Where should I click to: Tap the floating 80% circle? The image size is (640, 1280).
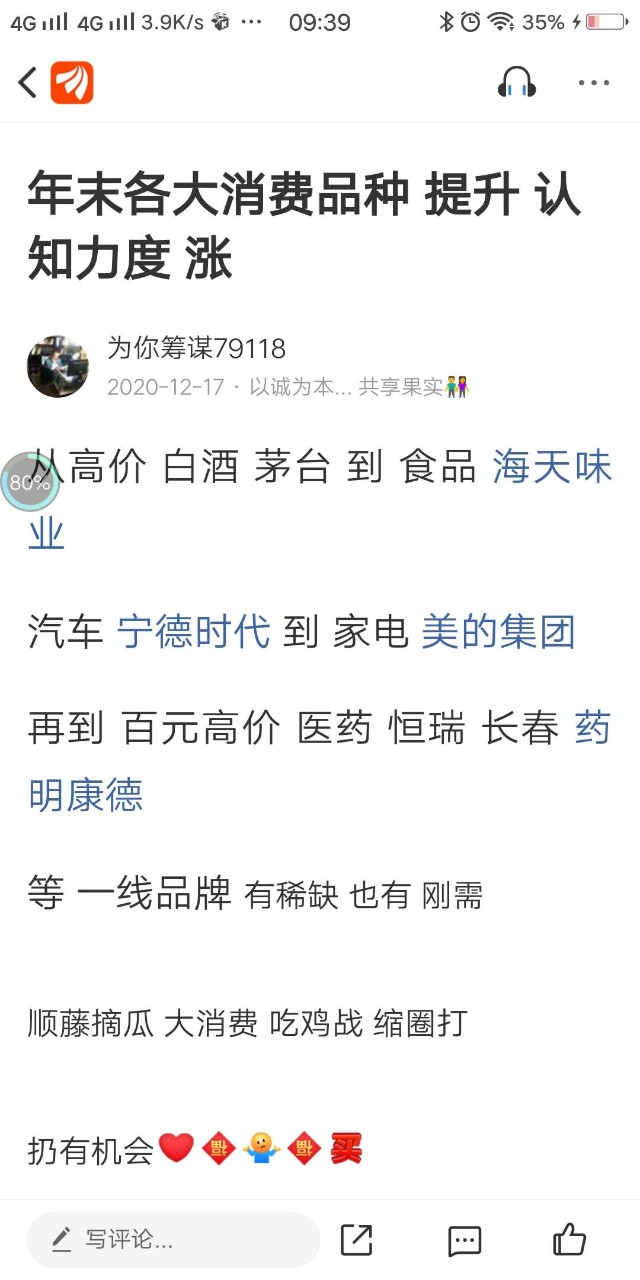30,482
